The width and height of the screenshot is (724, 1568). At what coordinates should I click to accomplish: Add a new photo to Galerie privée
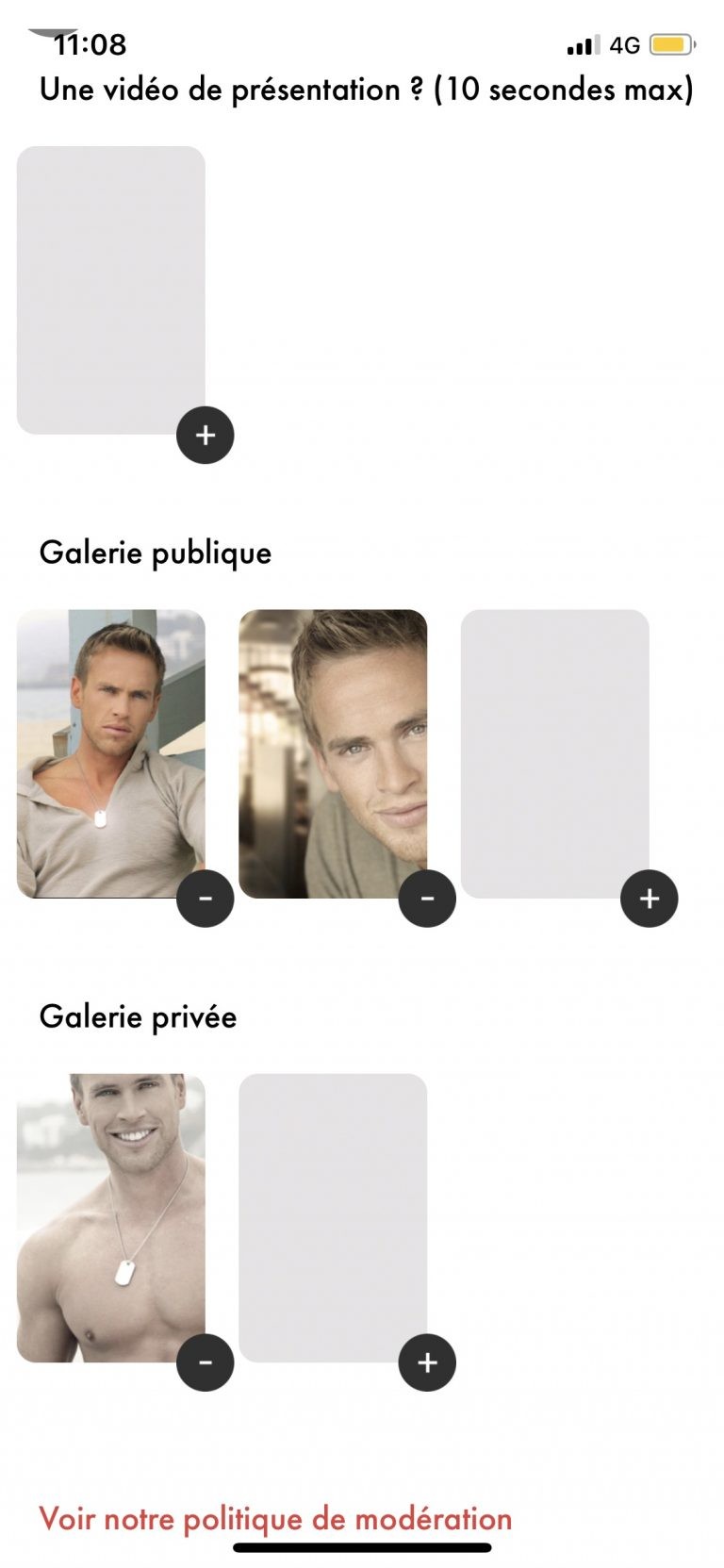click(x=427, y=1362)
